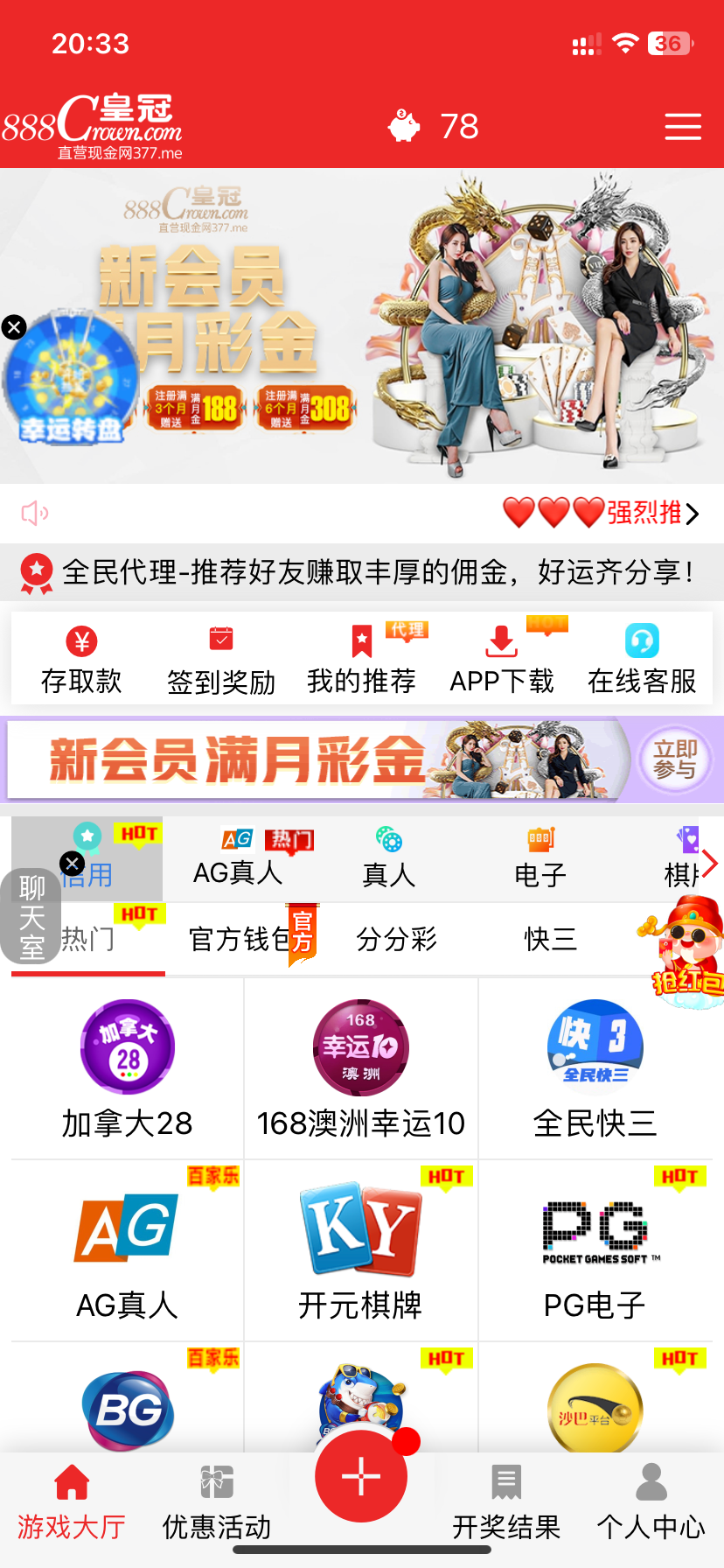Tap the piggy bank balance icon
Viewport: 724px width, 1568px height.
[404, 127]
